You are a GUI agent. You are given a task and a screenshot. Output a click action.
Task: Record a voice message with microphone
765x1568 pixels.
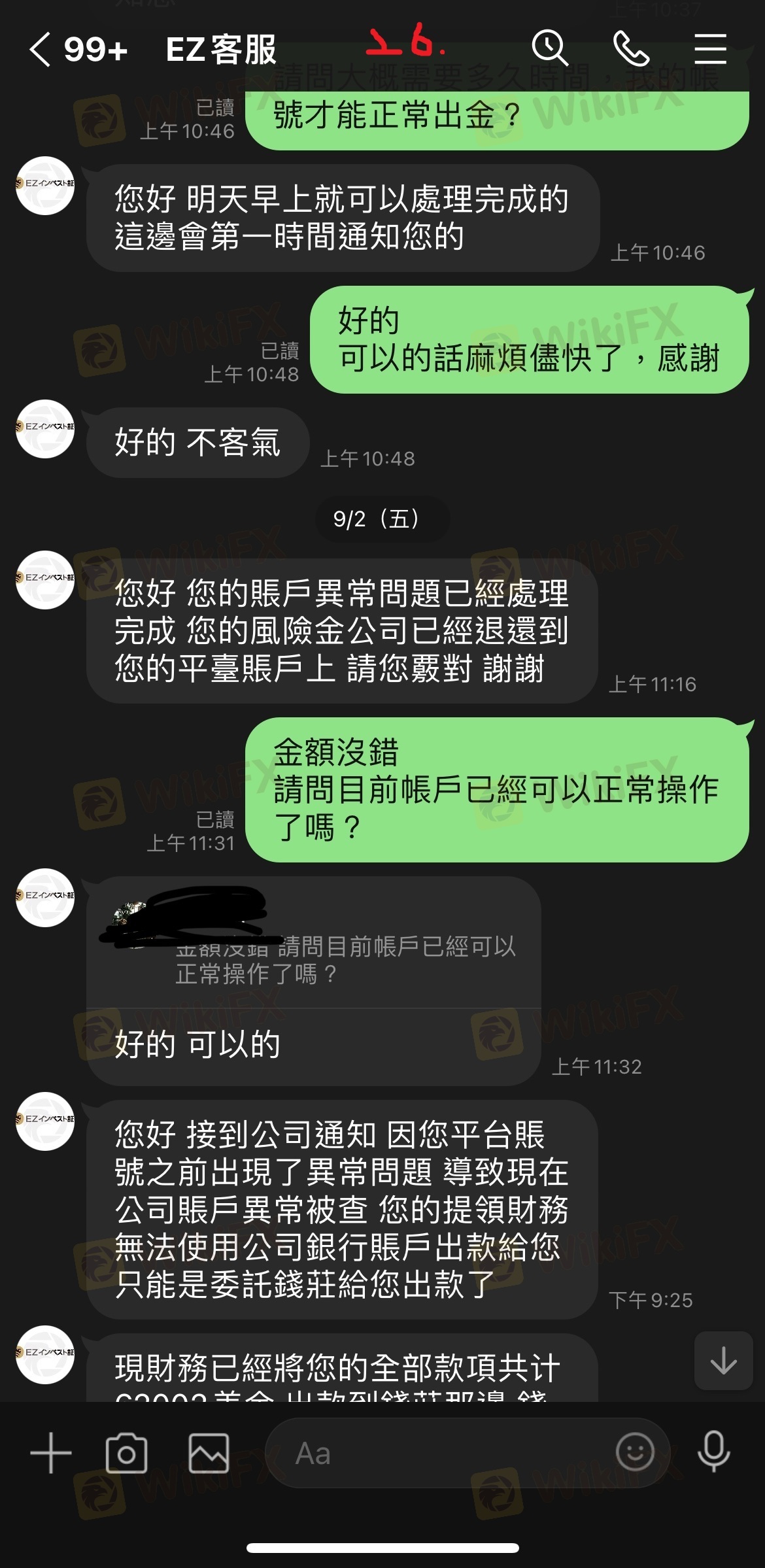[713, 1452]
